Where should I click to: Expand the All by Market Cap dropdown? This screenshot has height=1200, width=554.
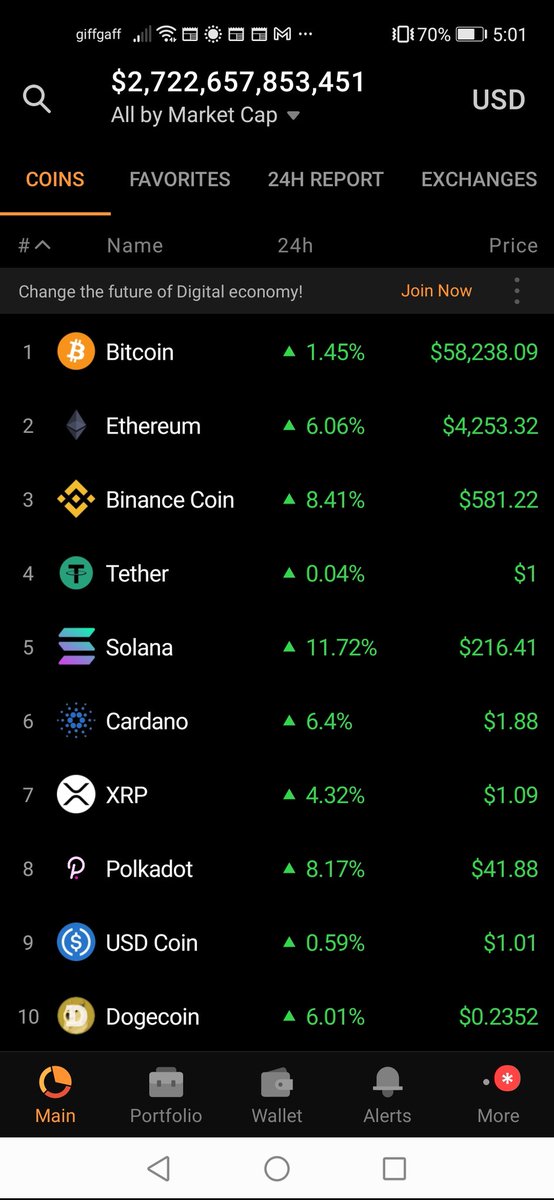point(206,116)
